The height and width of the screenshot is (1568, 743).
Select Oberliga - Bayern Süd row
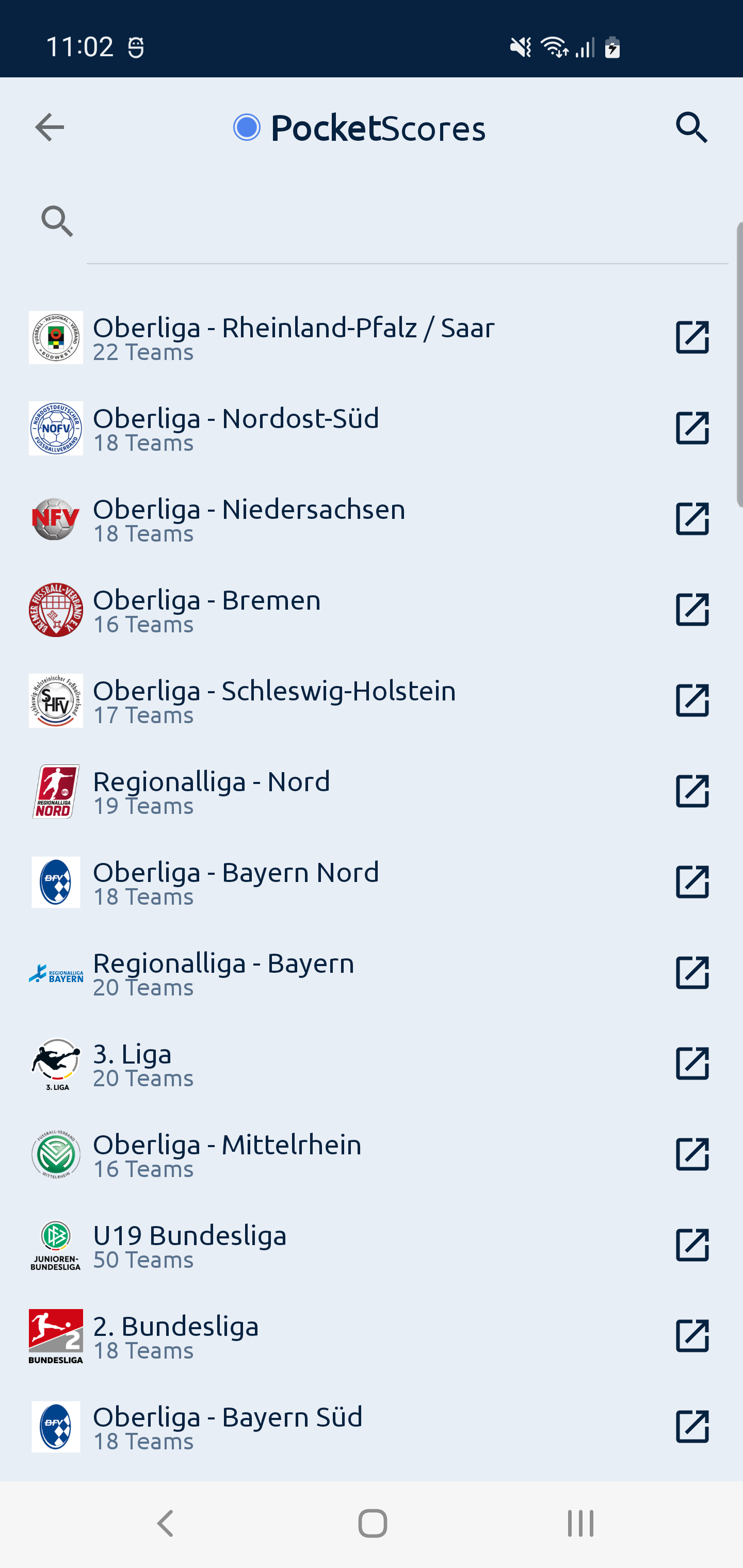pos(227,1427)
